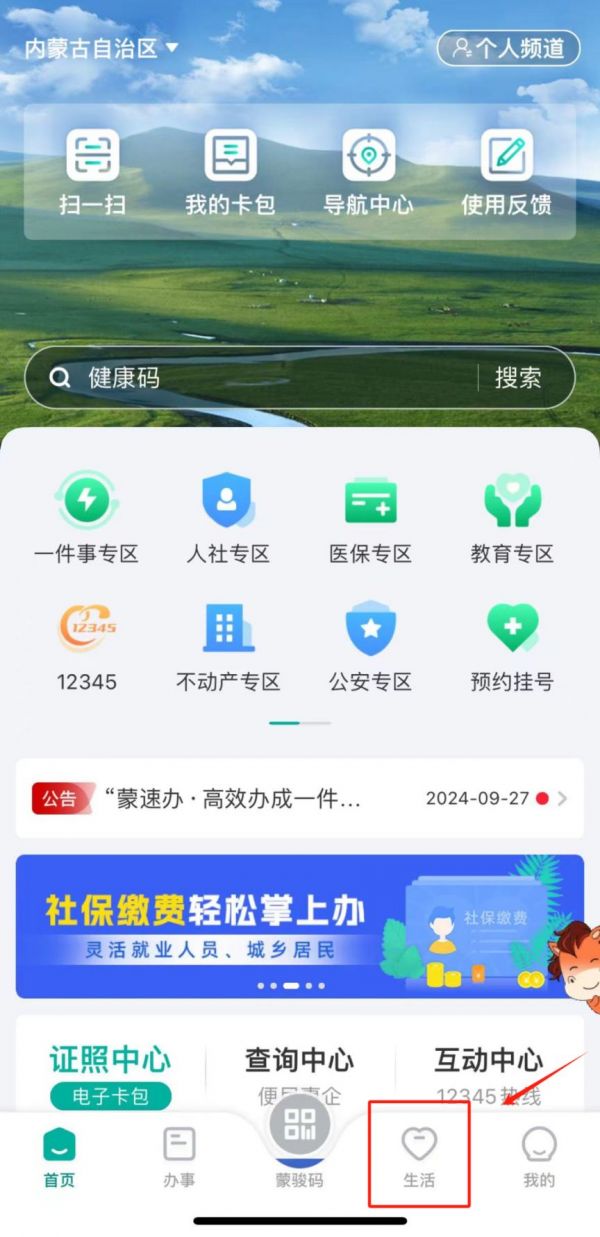The width and height of the screenshot is (600, 1237).
Task: Tap the 搜索 button
Action: [518, 378]
